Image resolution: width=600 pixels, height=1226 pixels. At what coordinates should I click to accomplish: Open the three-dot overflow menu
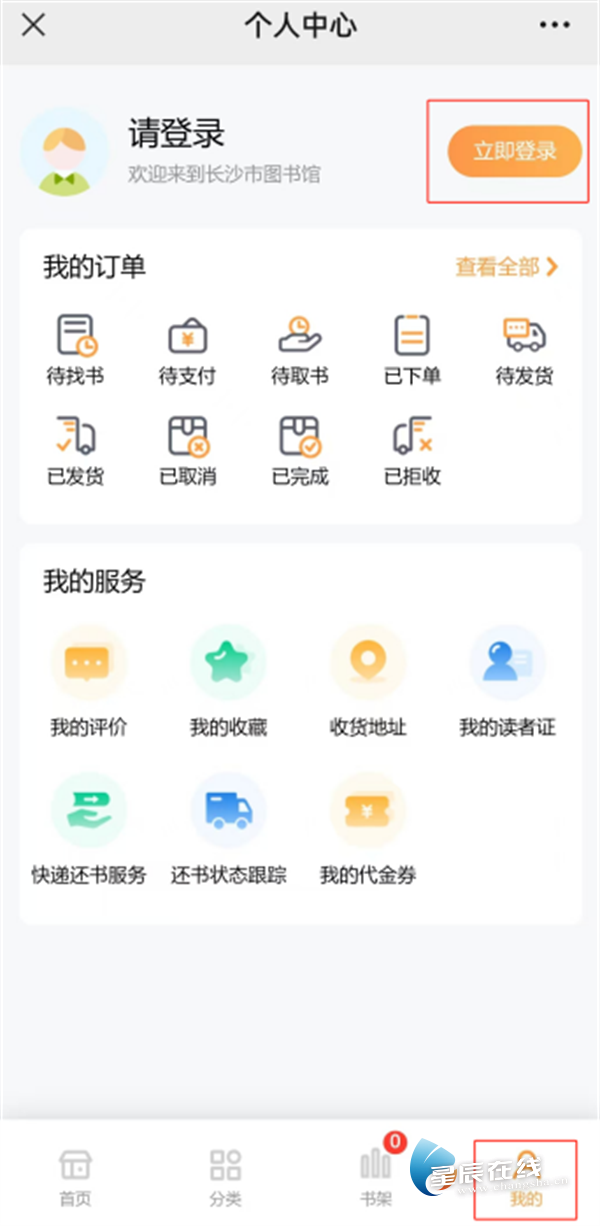coord(554,26)
